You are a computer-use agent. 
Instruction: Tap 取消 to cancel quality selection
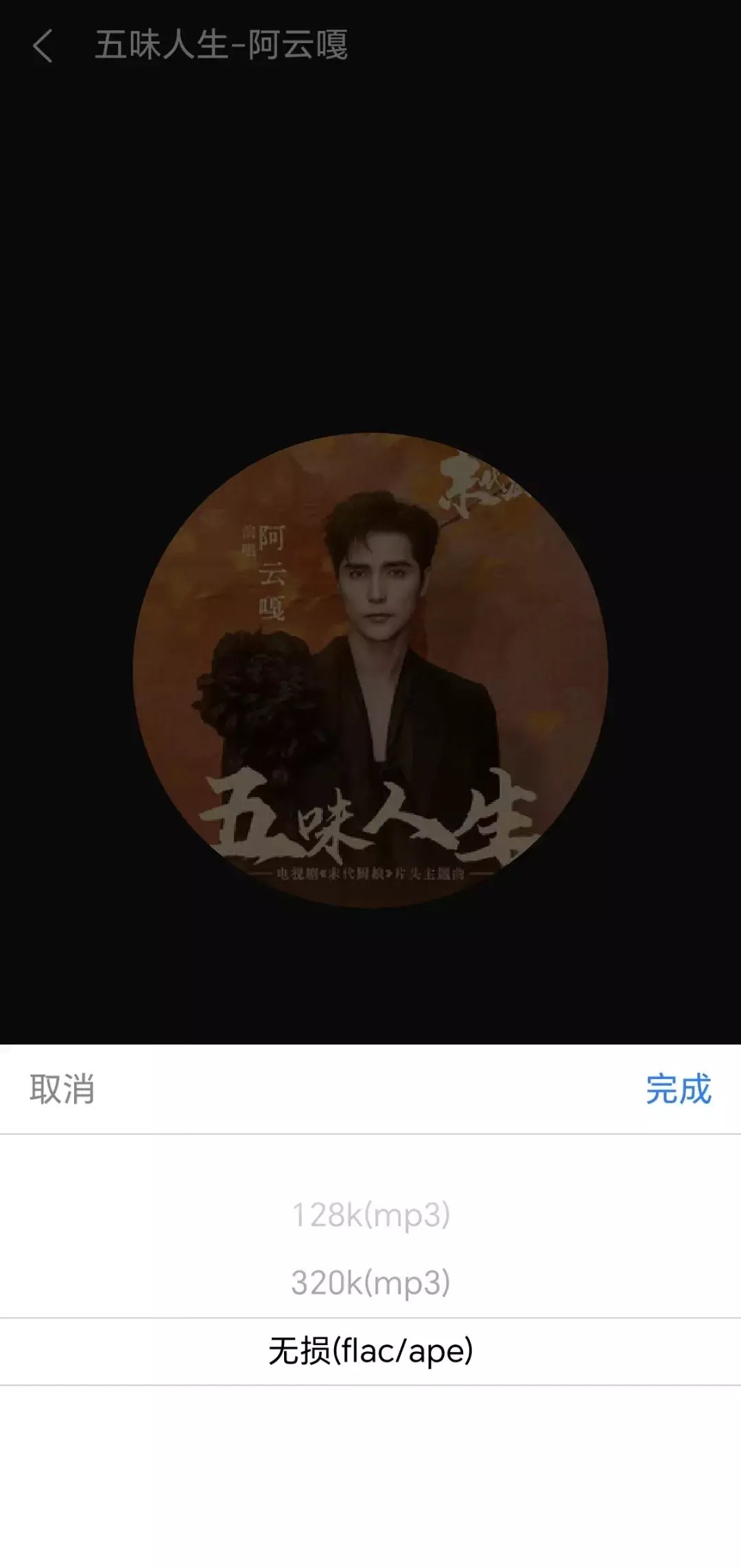(62, 1089)
